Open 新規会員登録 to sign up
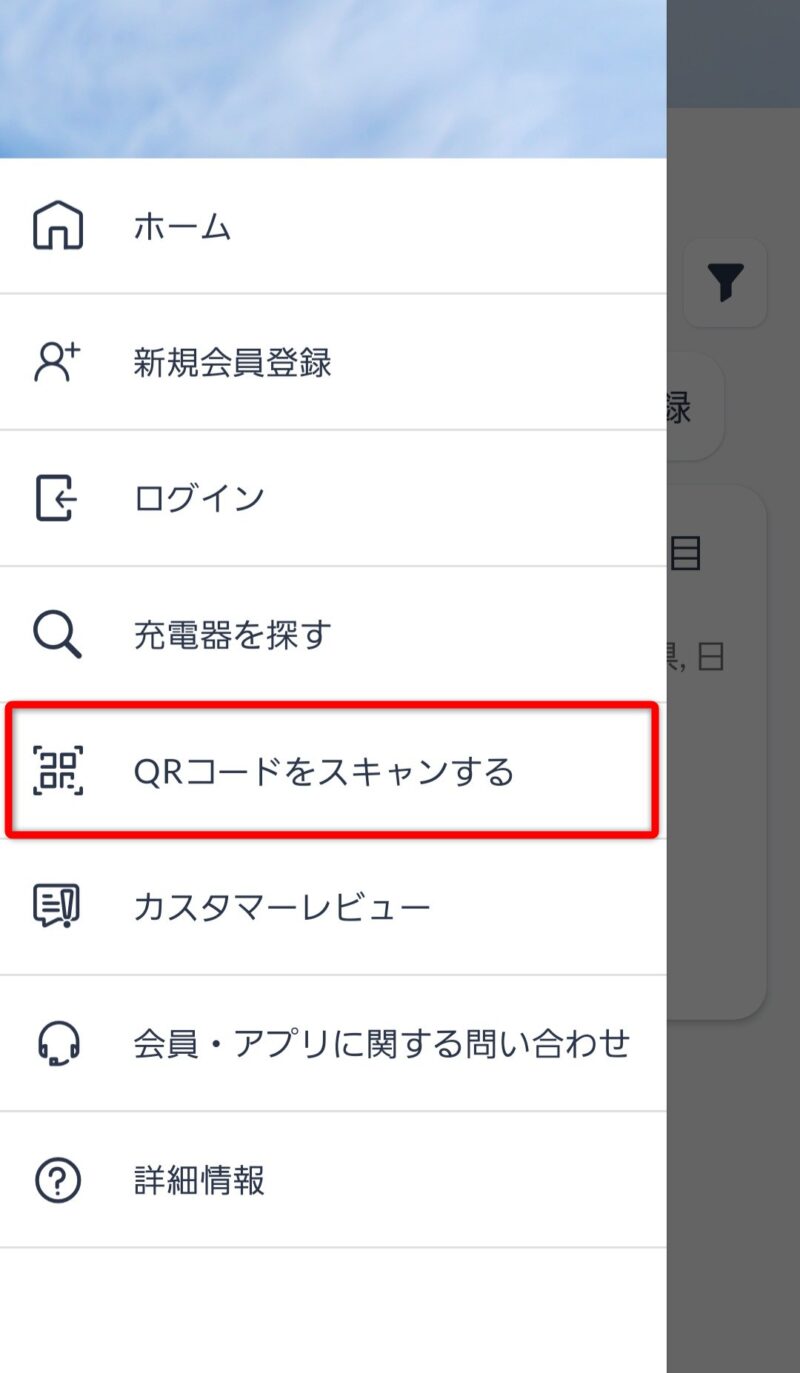800x1373 pixels. tap(232, 363)
